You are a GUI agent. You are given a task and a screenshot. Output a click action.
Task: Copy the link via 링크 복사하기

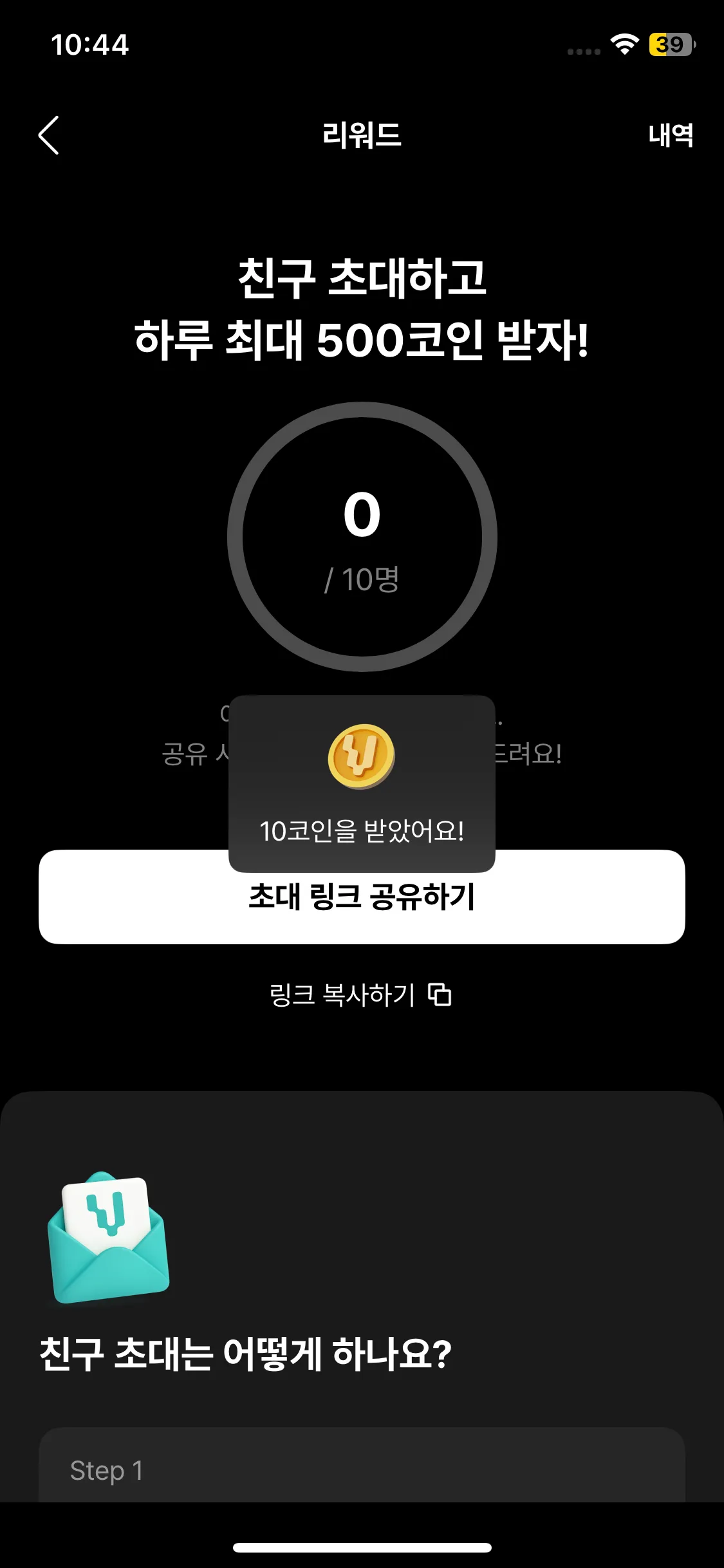coord(360,995)
